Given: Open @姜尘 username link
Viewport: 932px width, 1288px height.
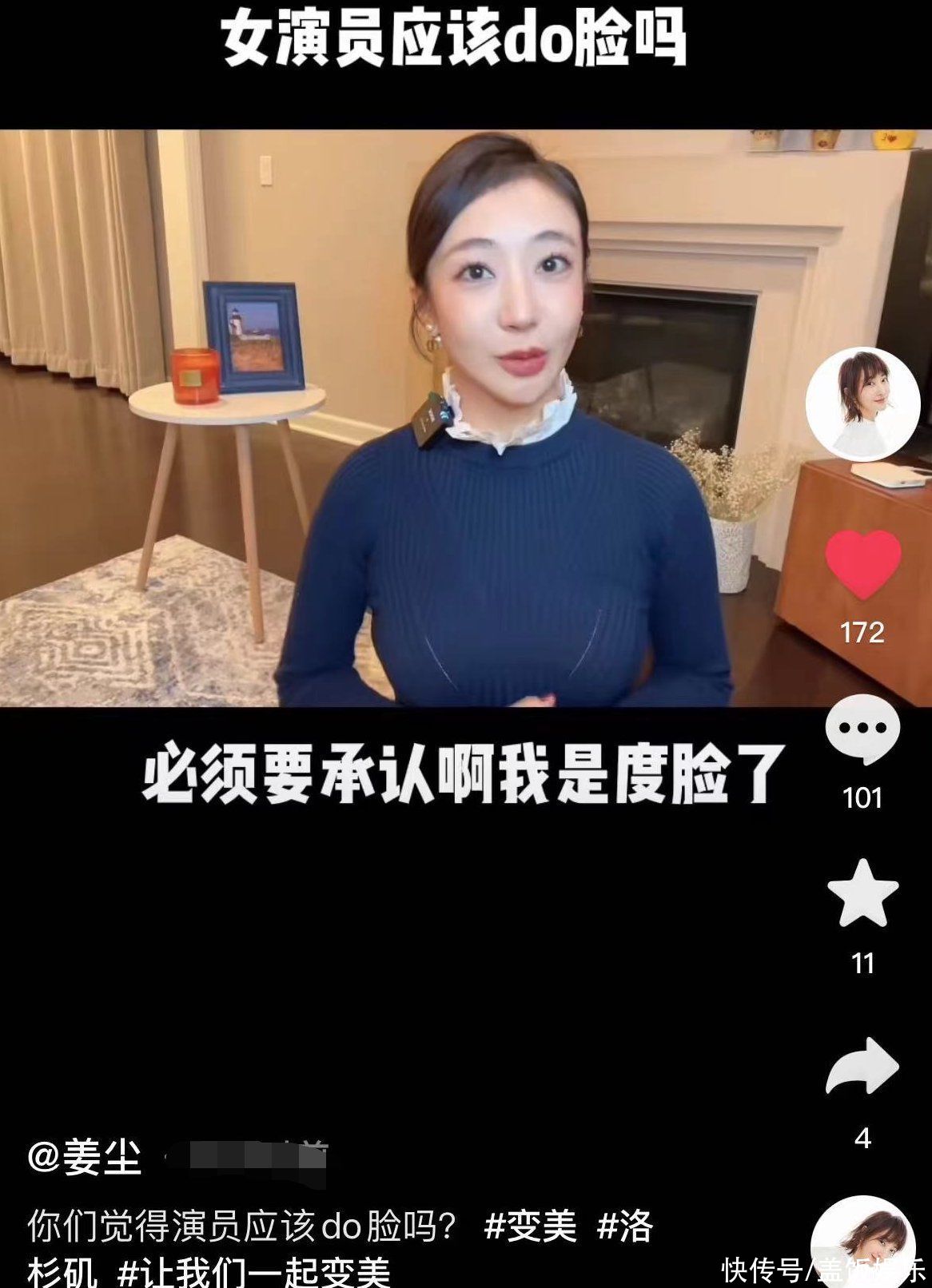Looking at the screenshot, I should click(x=85, y=1156).
